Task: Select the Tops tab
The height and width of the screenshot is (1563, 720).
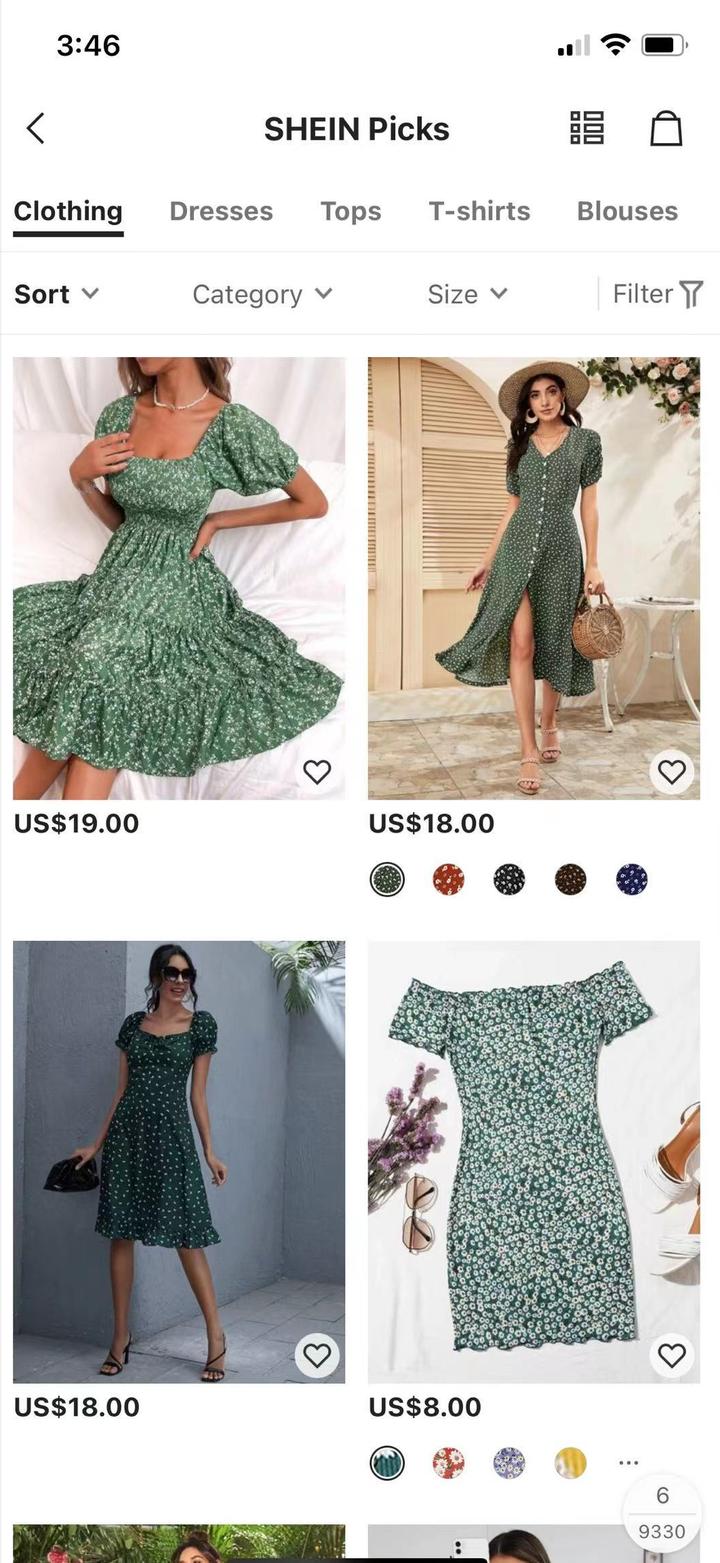Action: point(350,211)
